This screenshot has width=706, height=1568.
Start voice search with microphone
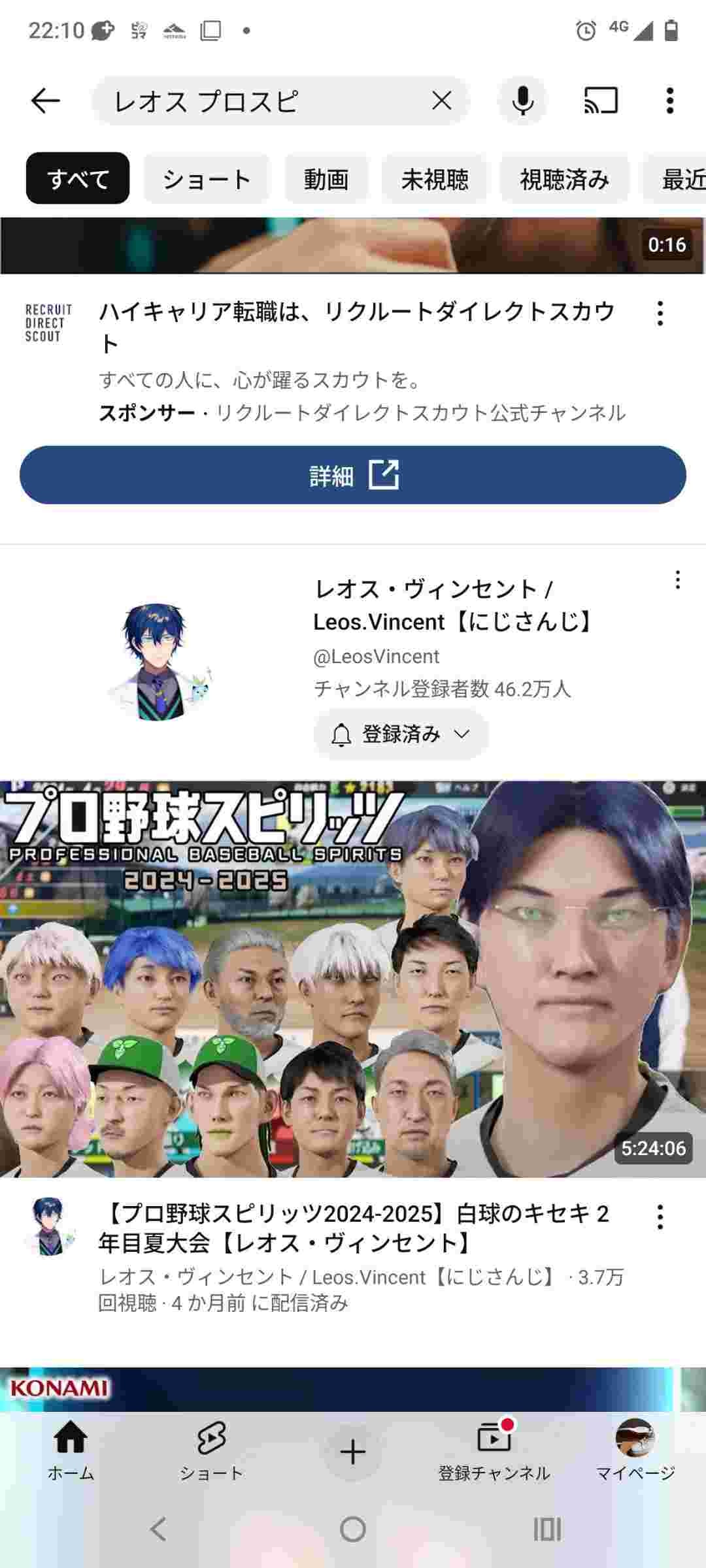(x=522, y=101)
